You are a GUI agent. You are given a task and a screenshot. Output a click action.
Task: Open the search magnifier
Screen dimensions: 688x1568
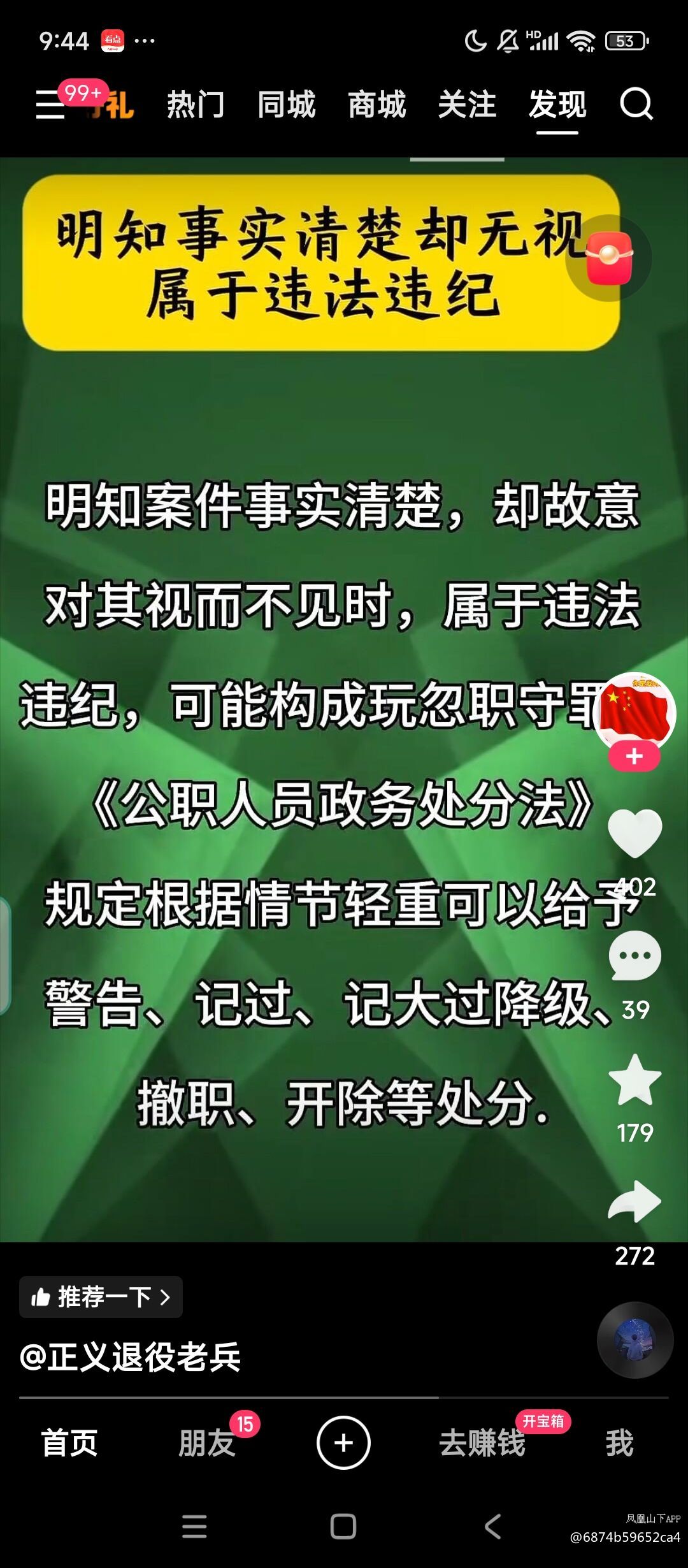tap(636, 105)
